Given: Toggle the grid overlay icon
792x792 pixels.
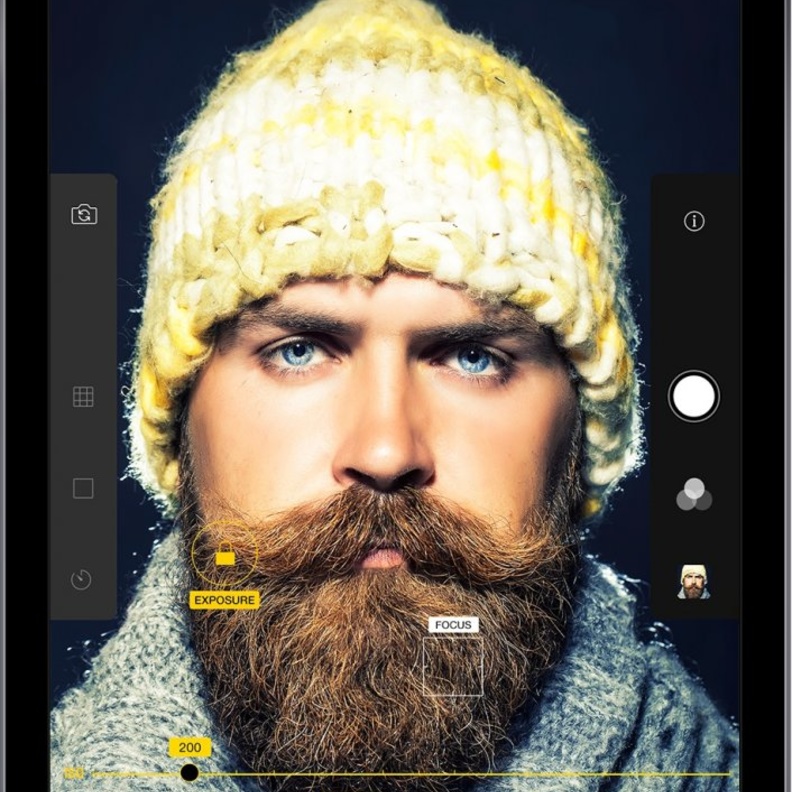Looking at the screenshot, I should coord(84,397).
